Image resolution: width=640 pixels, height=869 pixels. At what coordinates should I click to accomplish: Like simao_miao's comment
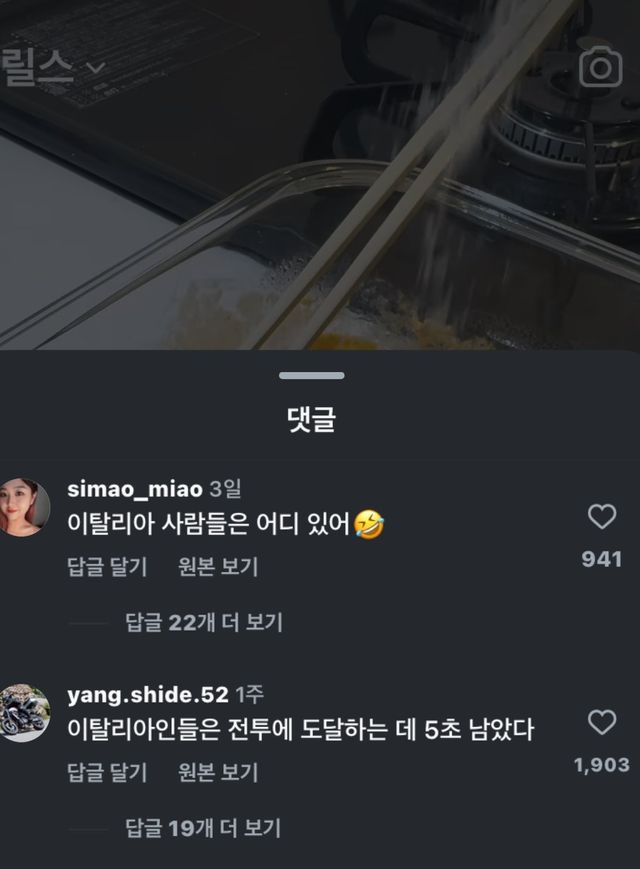tap(602, 517)
